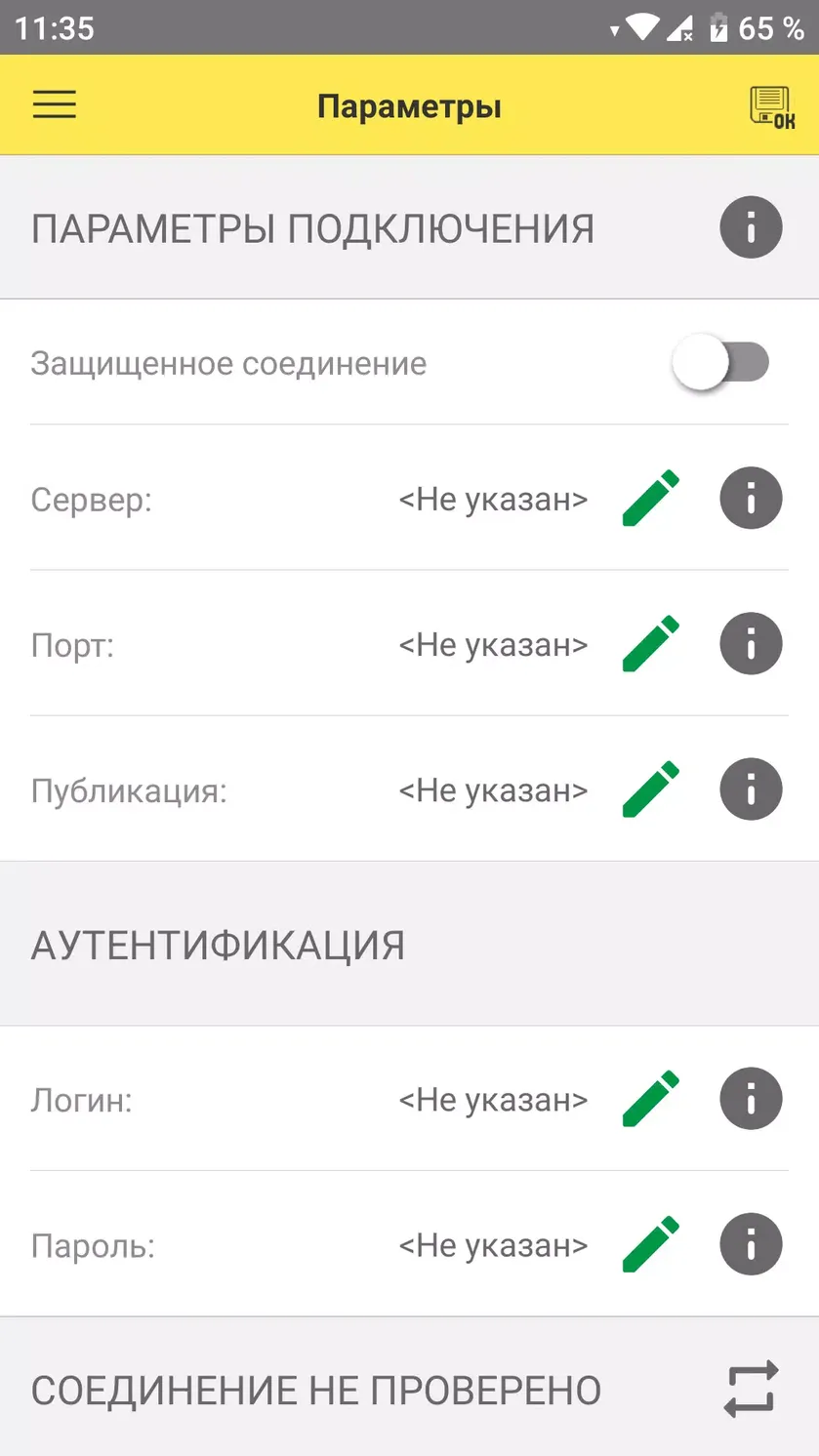The image size is (819, 1456).
Task: Show info about the Публикация field
Action: tap(751, 789)
